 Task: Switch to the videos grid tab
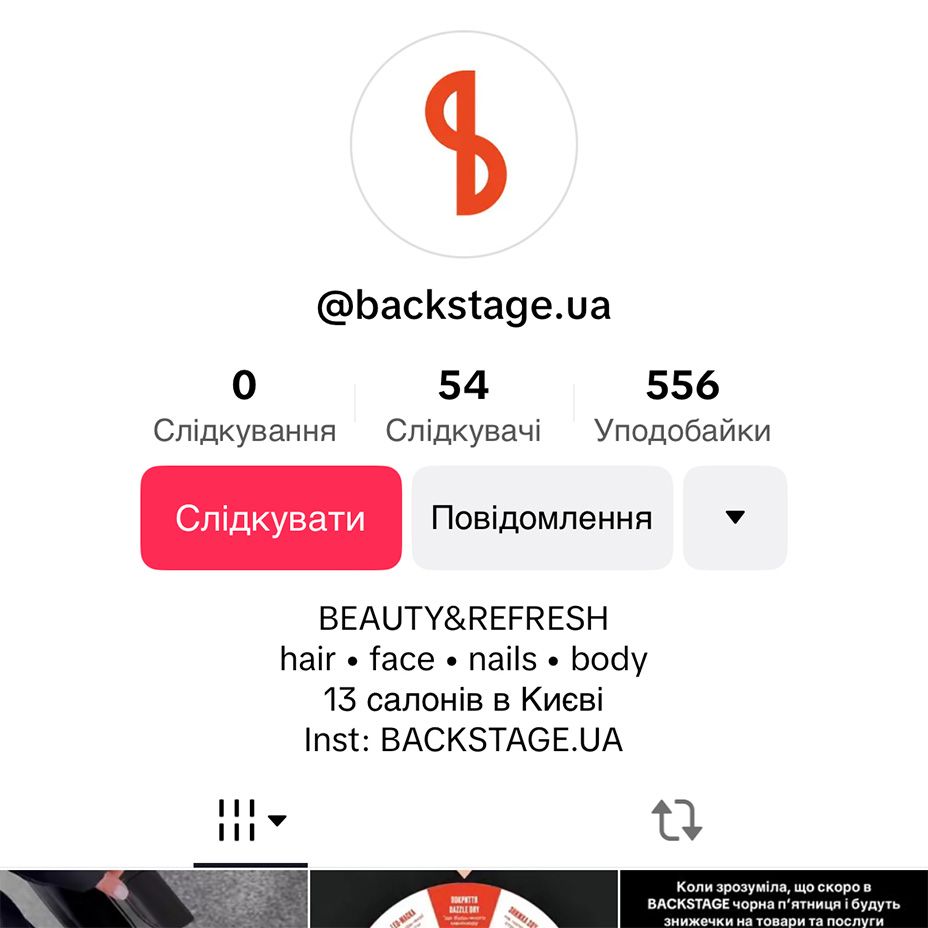click(x=250, y=820)
